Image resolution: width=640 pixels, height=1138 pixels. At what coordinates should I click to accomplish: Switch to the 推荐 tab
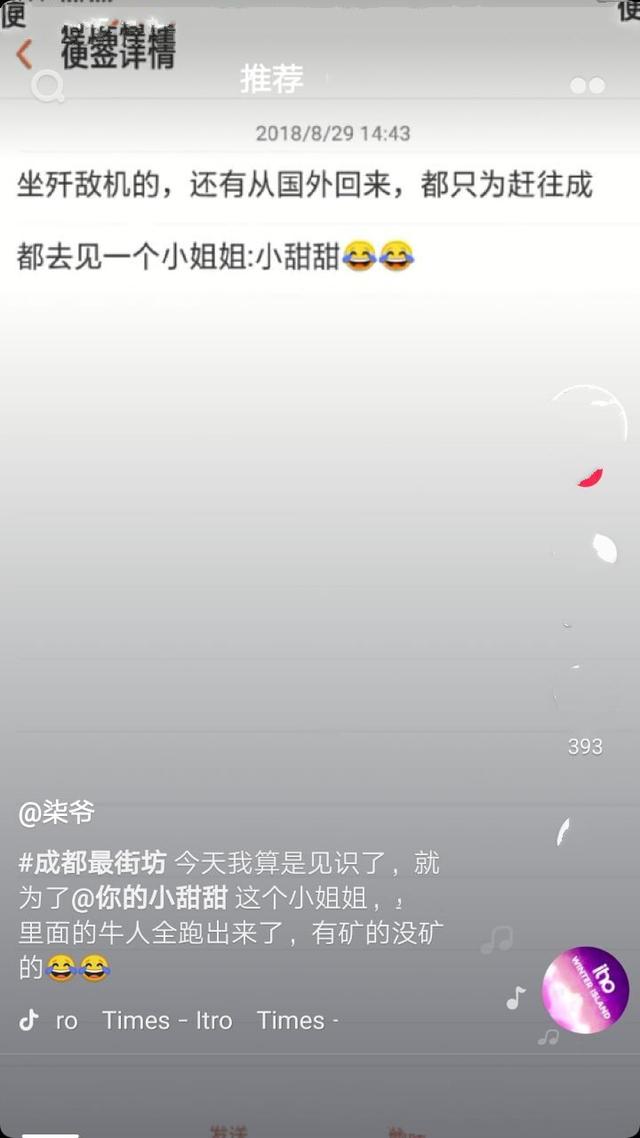click(271, 79)
